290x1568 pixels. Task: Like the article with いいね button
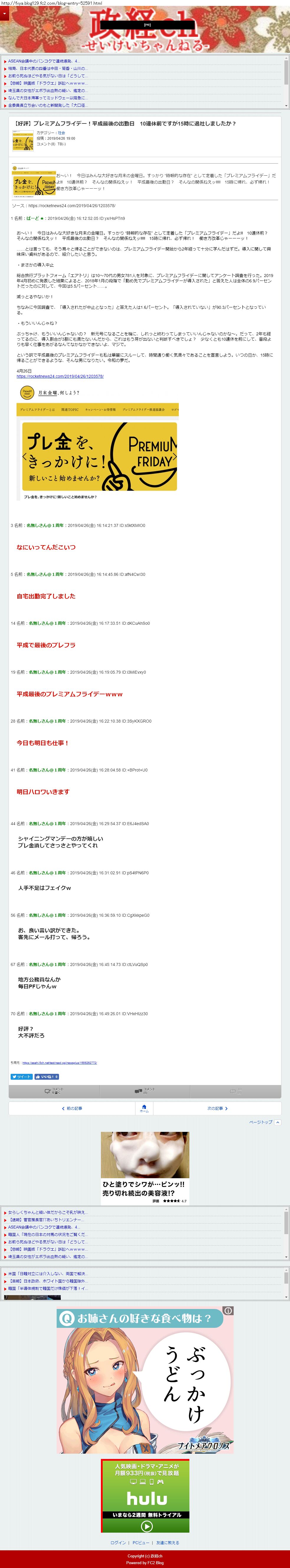pyautogui.click(x=47, y=1077)
